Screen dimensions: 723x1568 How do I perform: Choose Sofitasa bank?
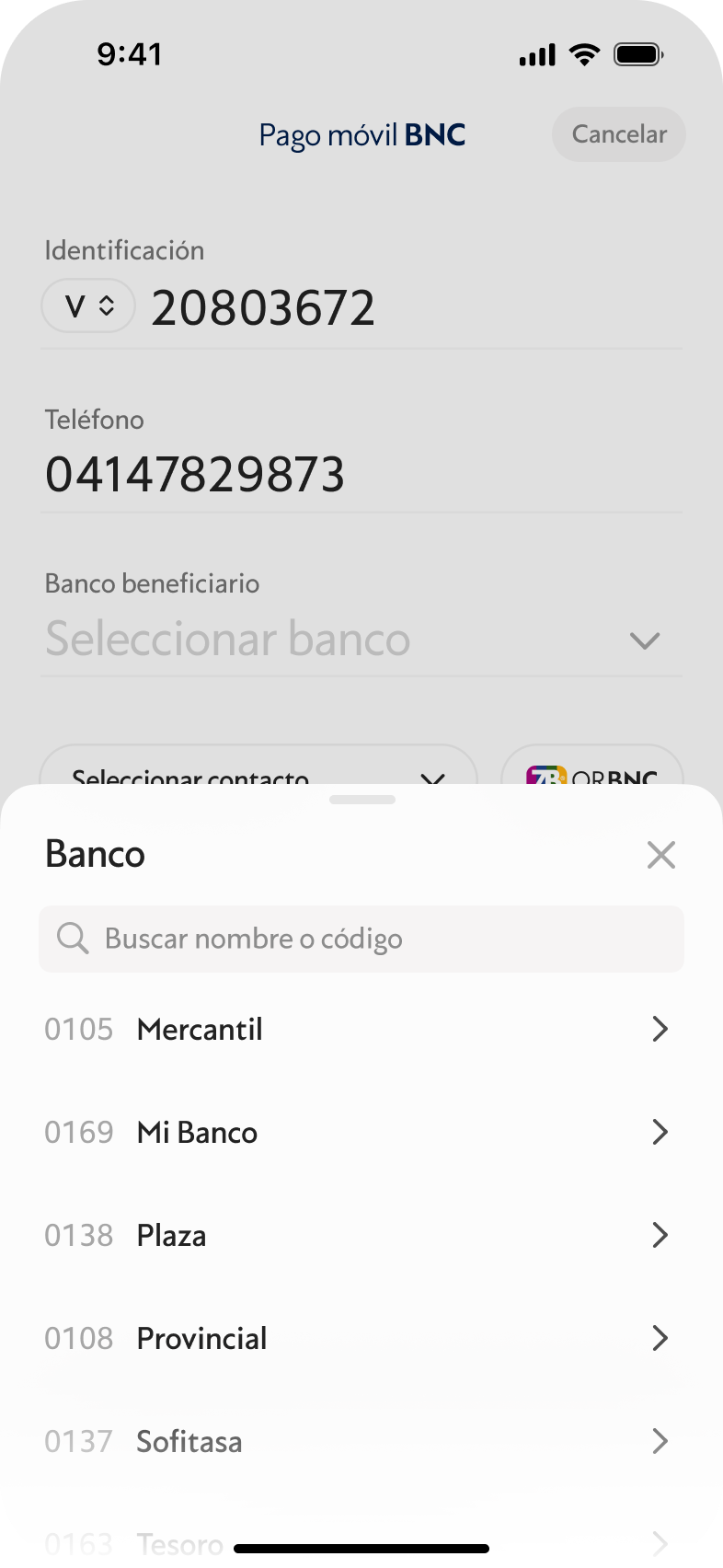[361, 1441]
